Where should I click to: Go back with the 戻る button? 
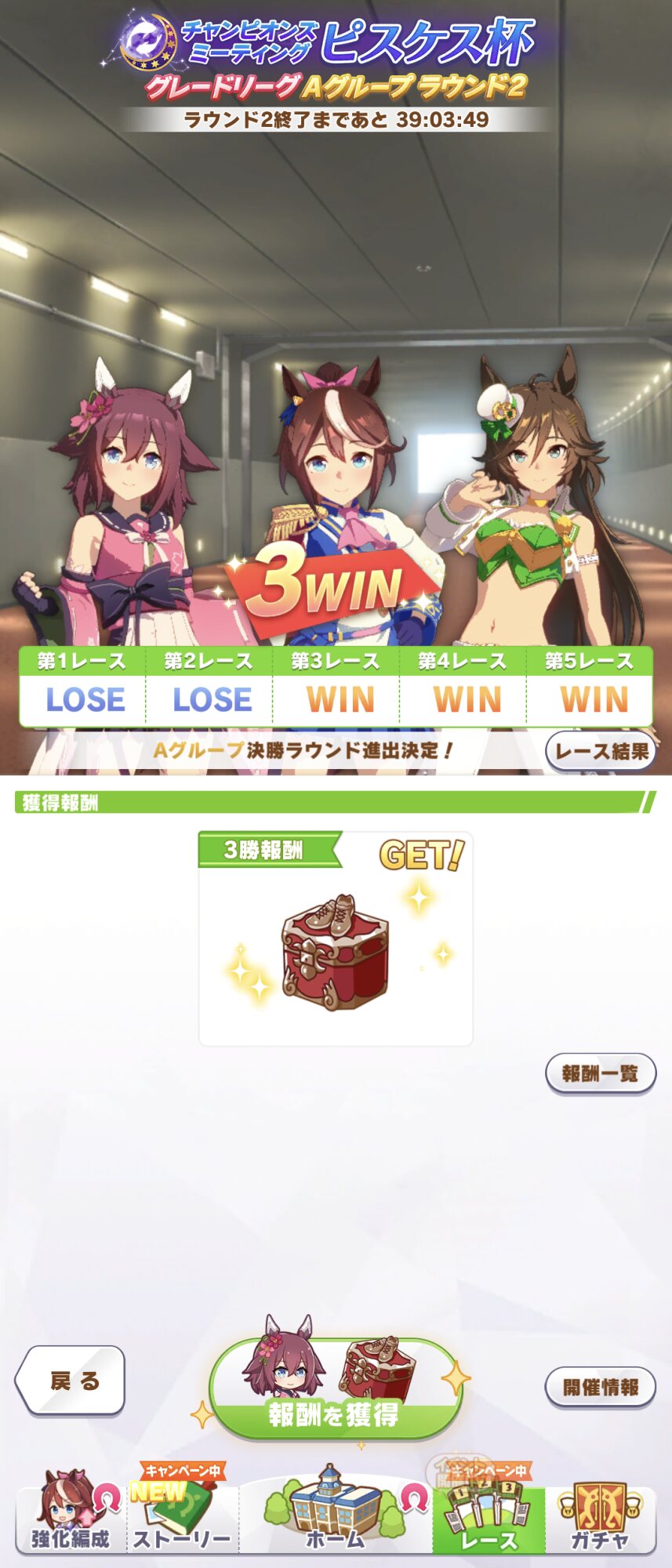(71, 1381)
